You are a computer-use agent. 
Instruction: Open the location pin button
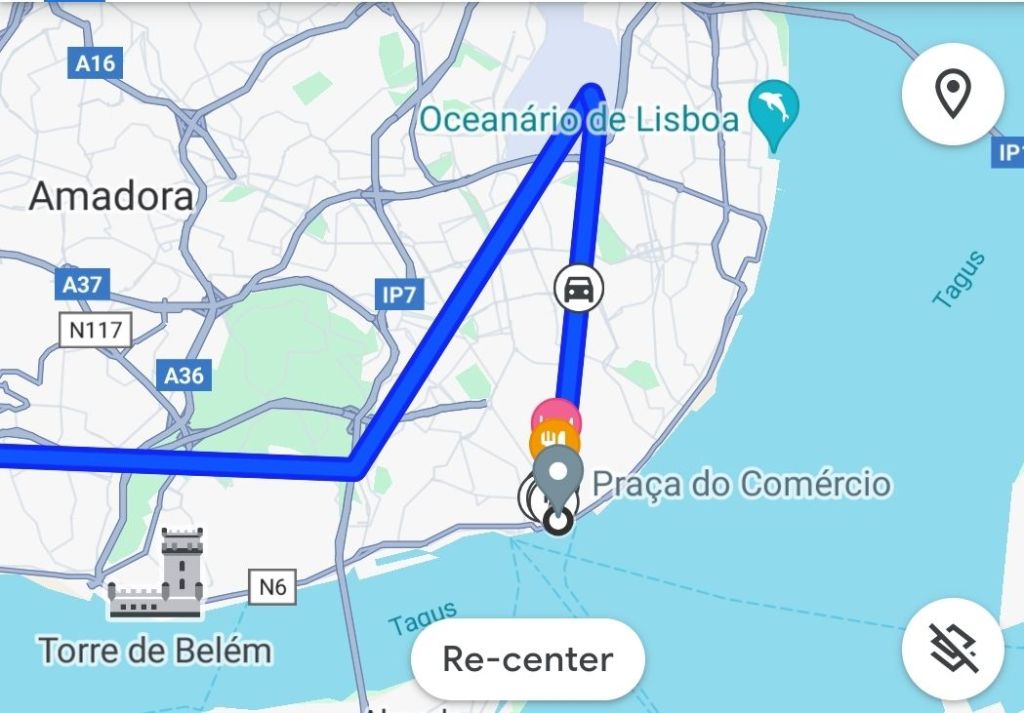point(953,95)
